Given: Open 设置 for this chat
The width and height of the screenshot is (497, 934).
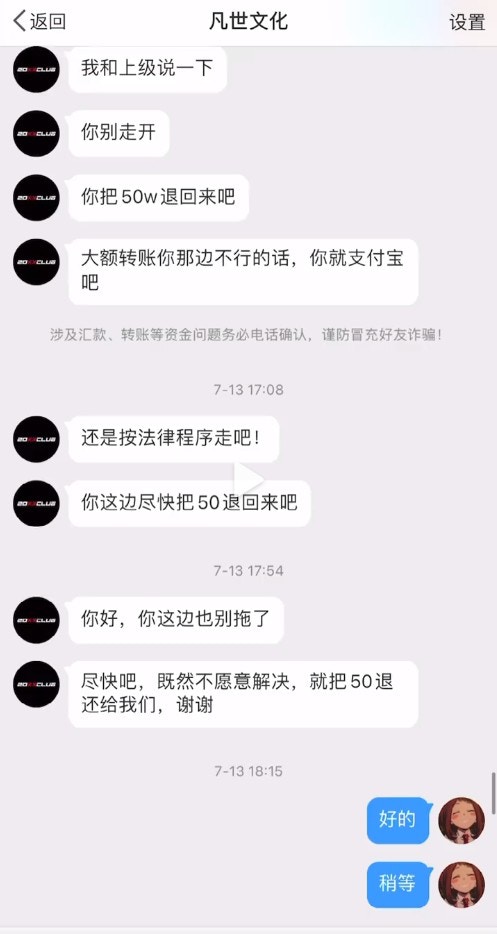Looking at the screenshot, I should point(467,22).
